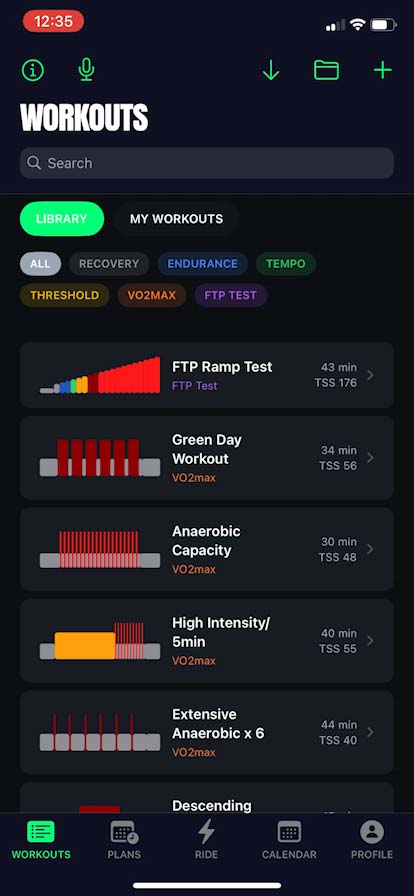Open the Green Day Workout
Image resolution: width=414 pixels, height=896 pixels.
tap(207, 458)
